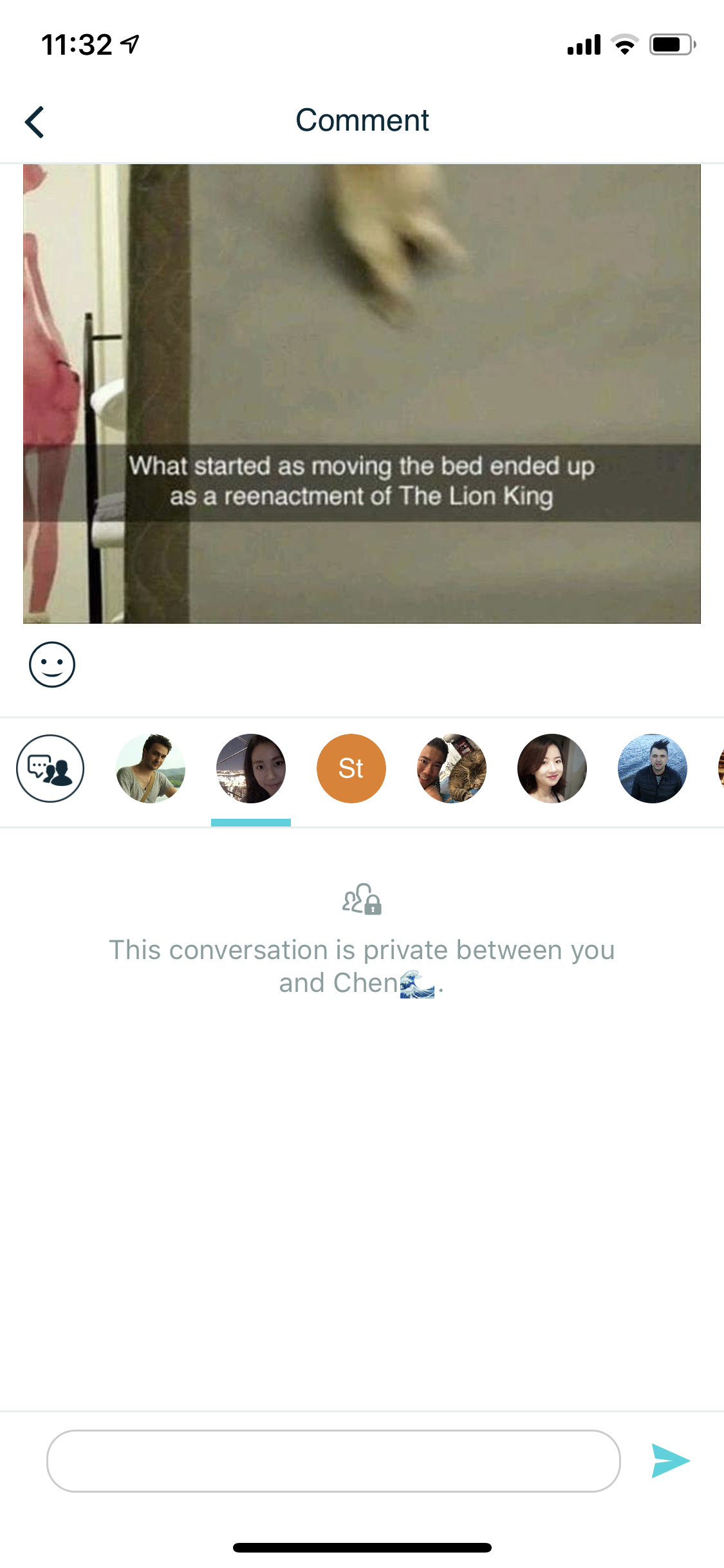The height and width of the screenshot is (1568, 724).
Task: Select the avatar of man with cat
Action: coord(452,768)
